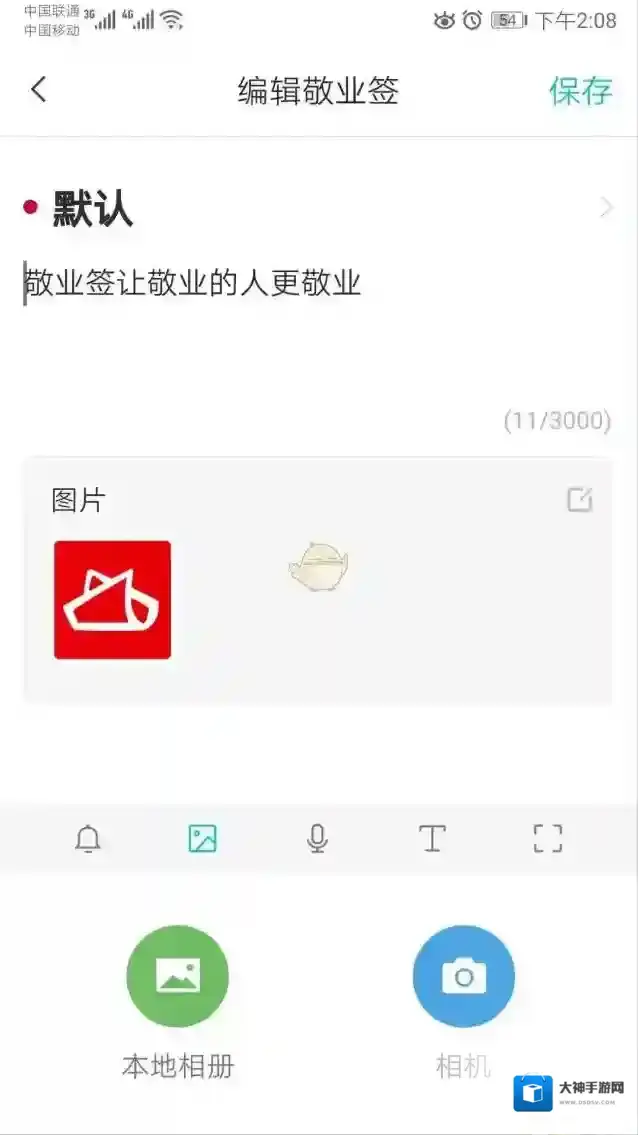The image size is (638, 1135).
Task: Open the 默认 category selector
Action: tap(320, 209)
